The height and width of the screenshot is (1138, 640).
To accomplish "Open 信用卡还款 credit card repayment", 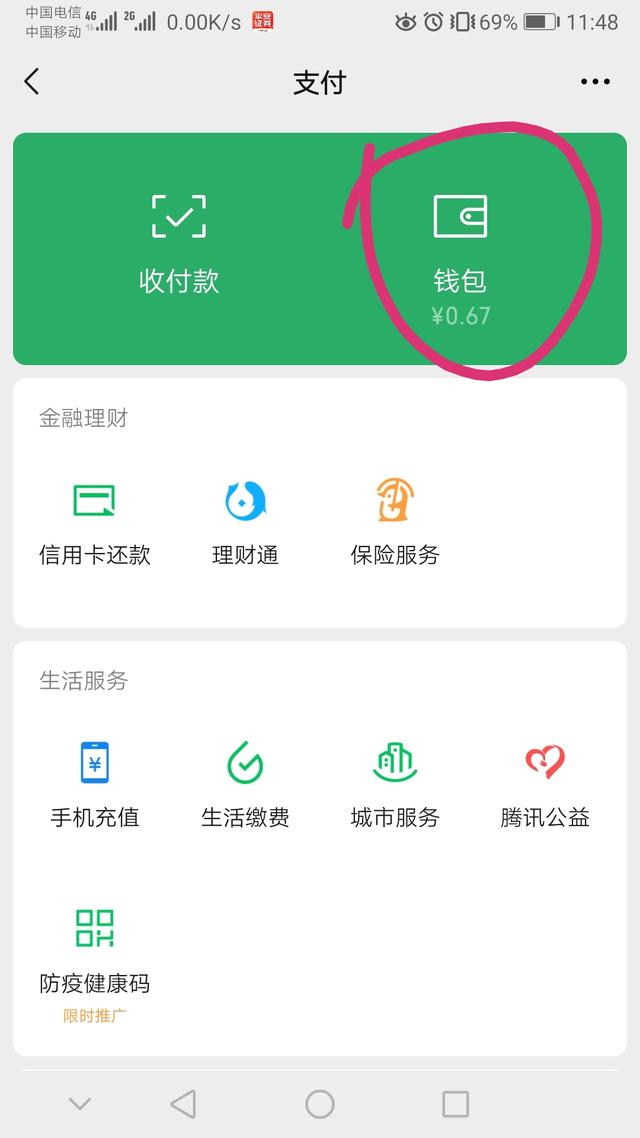I will pos(94,524).
